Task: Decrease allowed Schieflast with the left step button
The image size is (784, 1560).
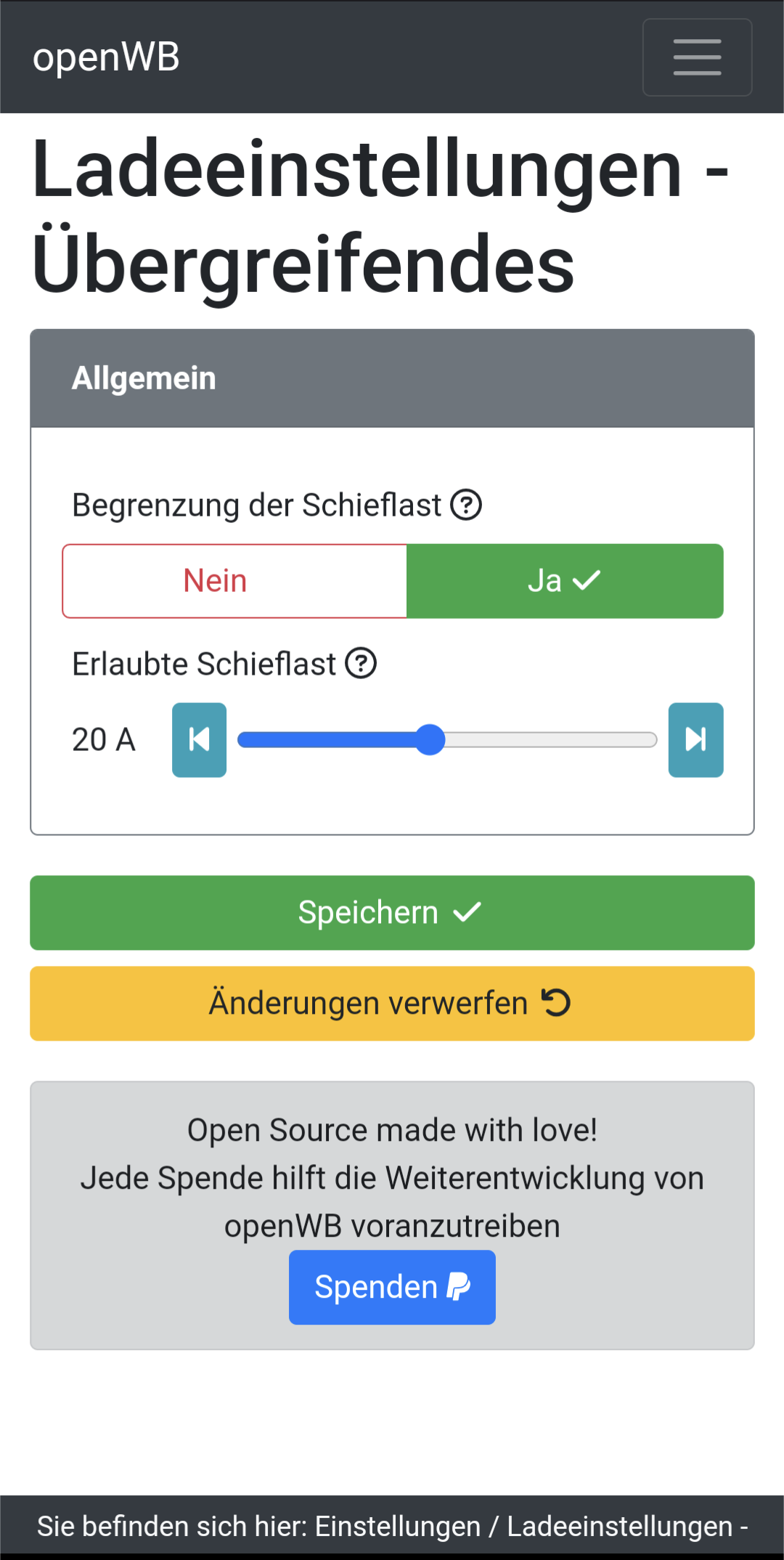Action: [199, 740]
